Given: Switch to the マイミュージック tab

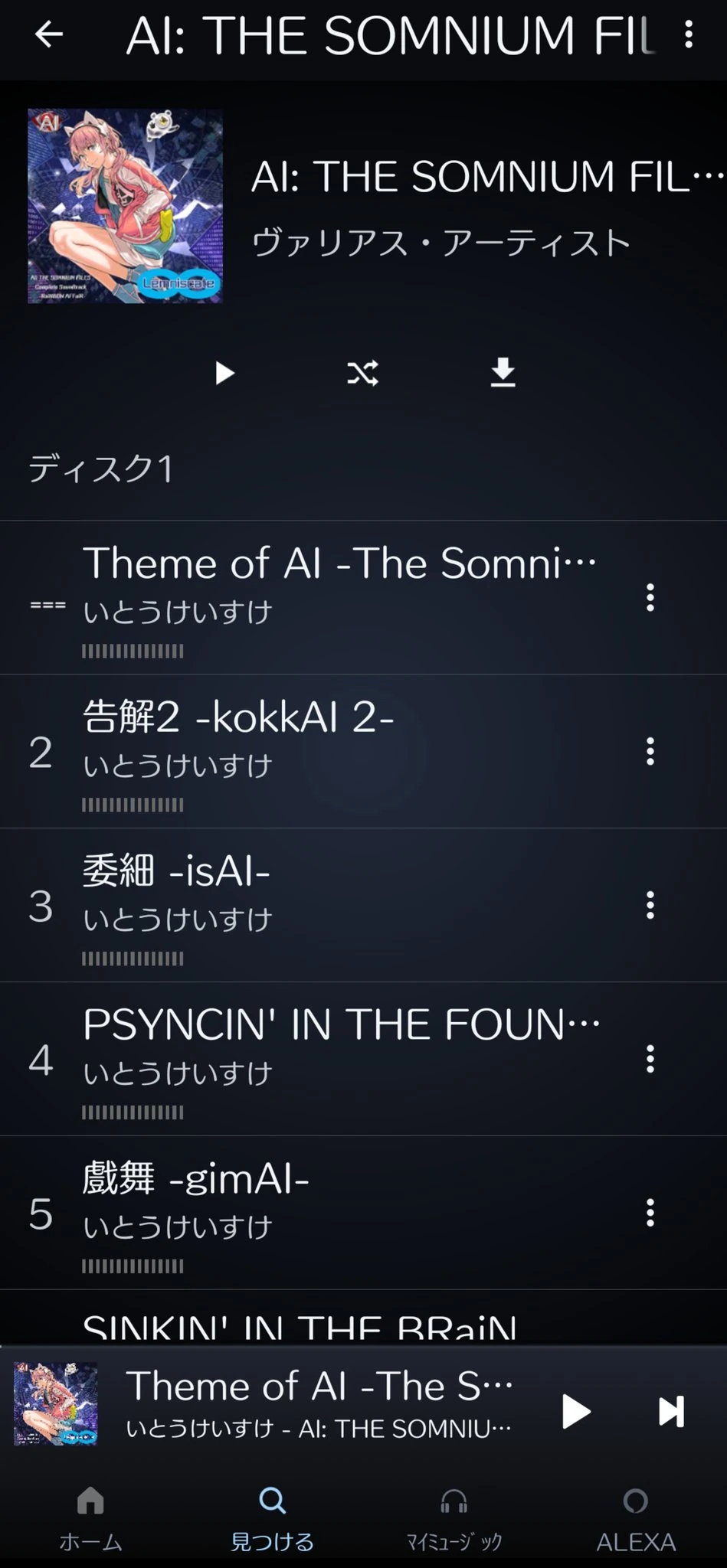Looking at the screenshot, I should tap(454, 1518).
